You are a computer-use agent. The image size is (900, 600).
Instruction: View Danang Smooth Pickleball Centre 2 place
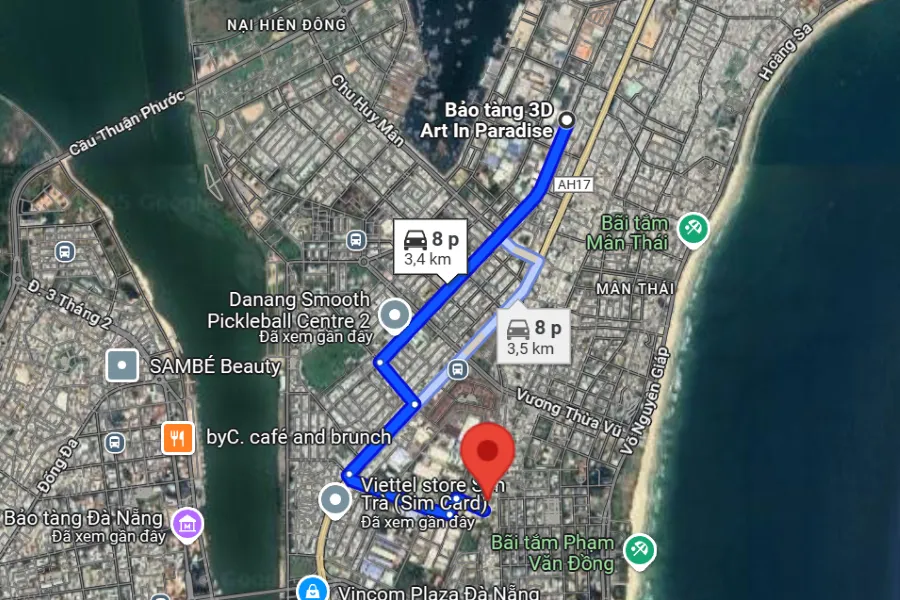coord(396,316)
